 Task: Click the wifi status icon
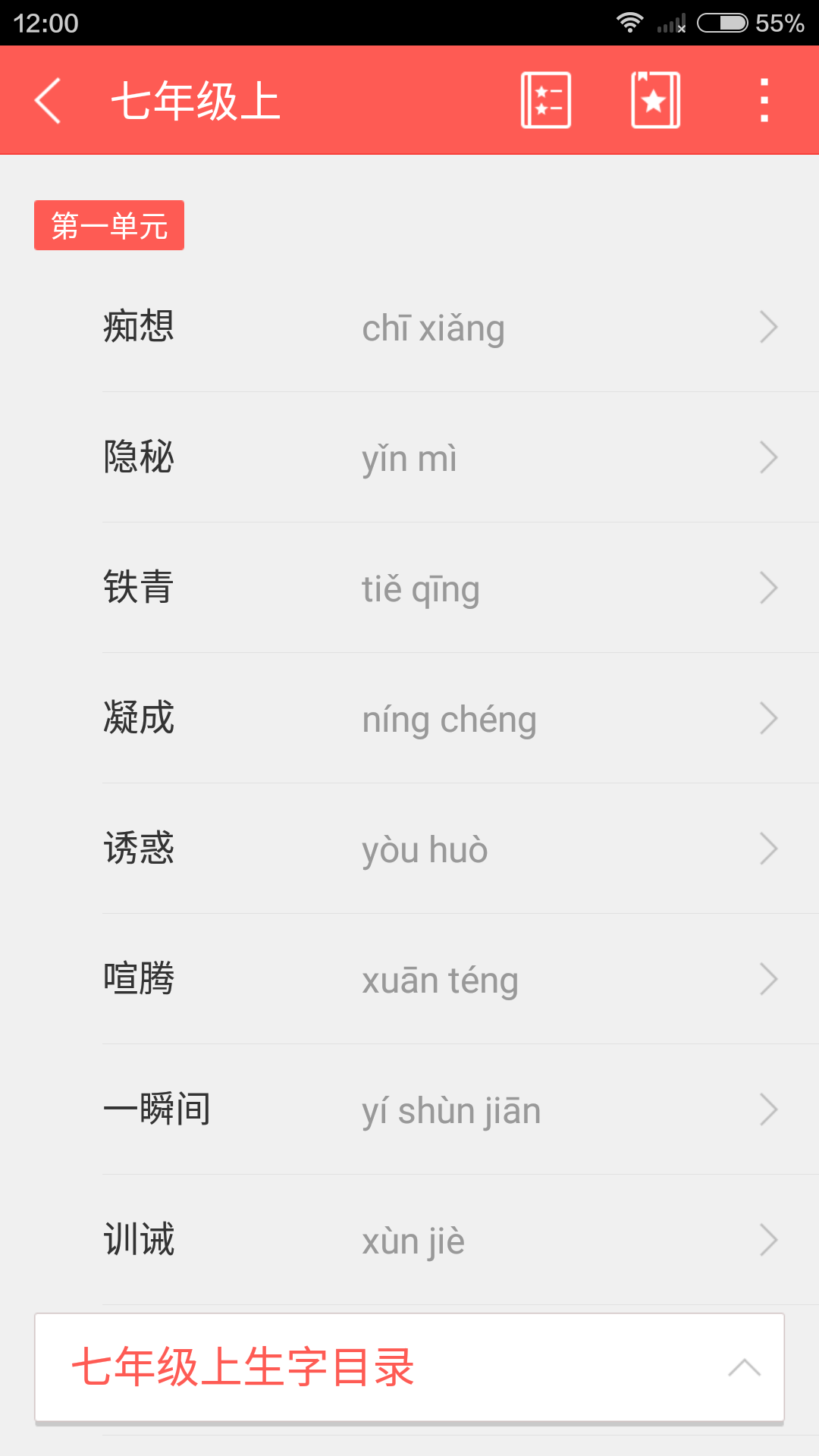[632, 23]
